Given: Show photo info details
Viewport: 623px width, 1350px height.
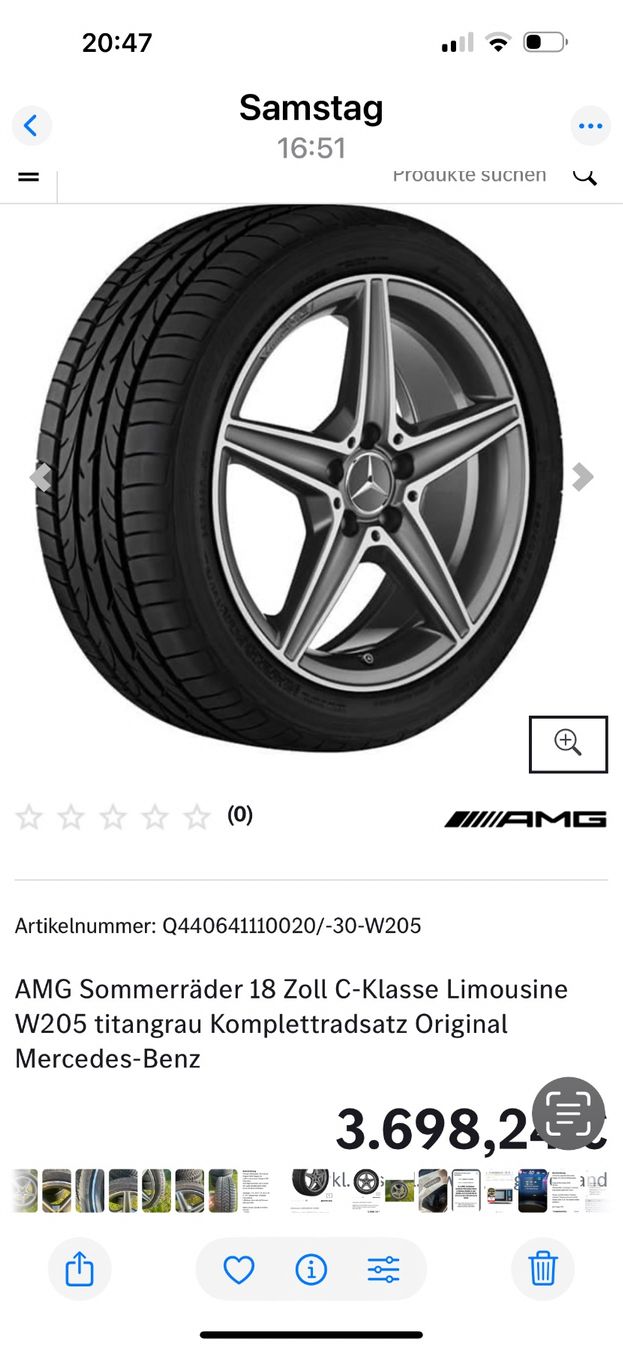Looking at the screenshot, I should [311, 1269].
